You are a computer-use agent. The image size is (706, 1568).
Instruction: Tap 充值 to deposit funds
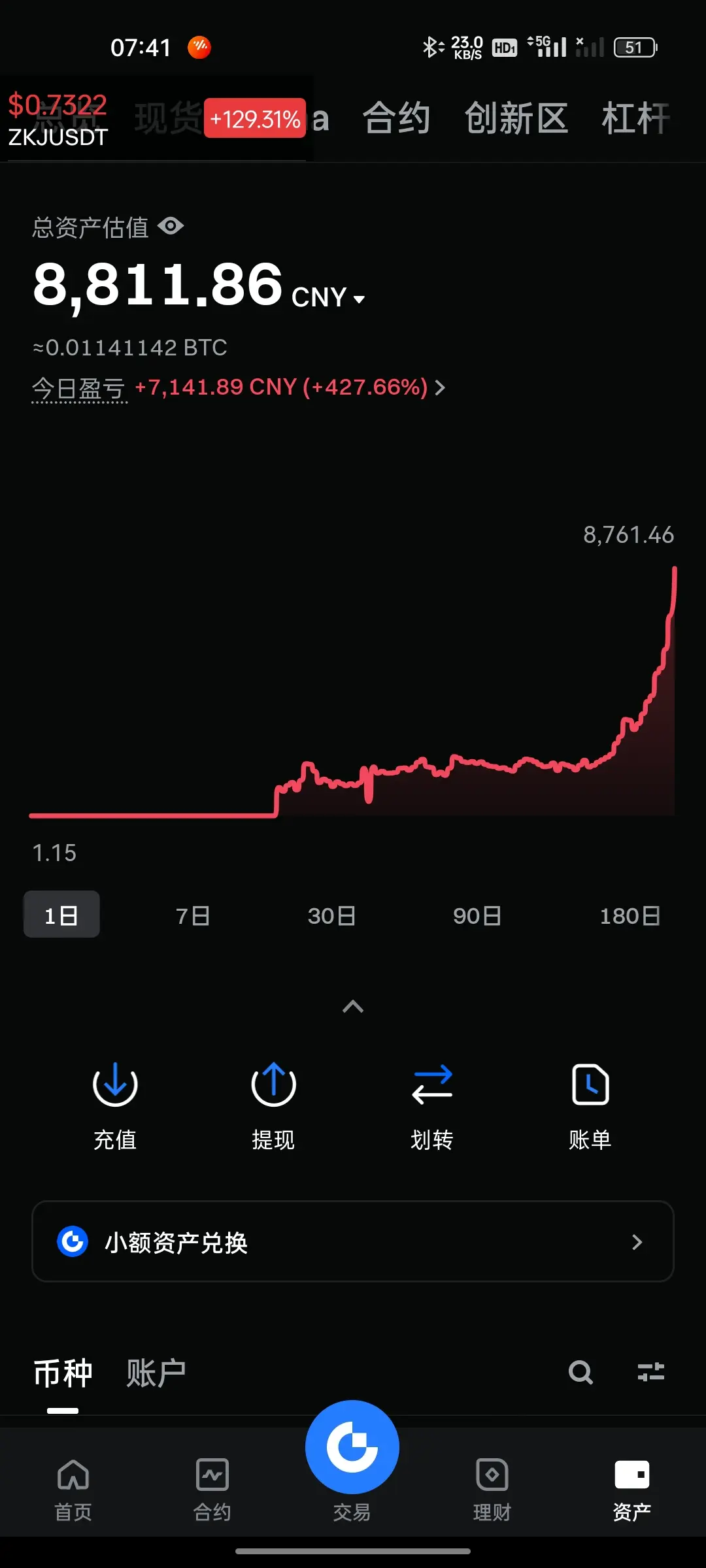115,1105
